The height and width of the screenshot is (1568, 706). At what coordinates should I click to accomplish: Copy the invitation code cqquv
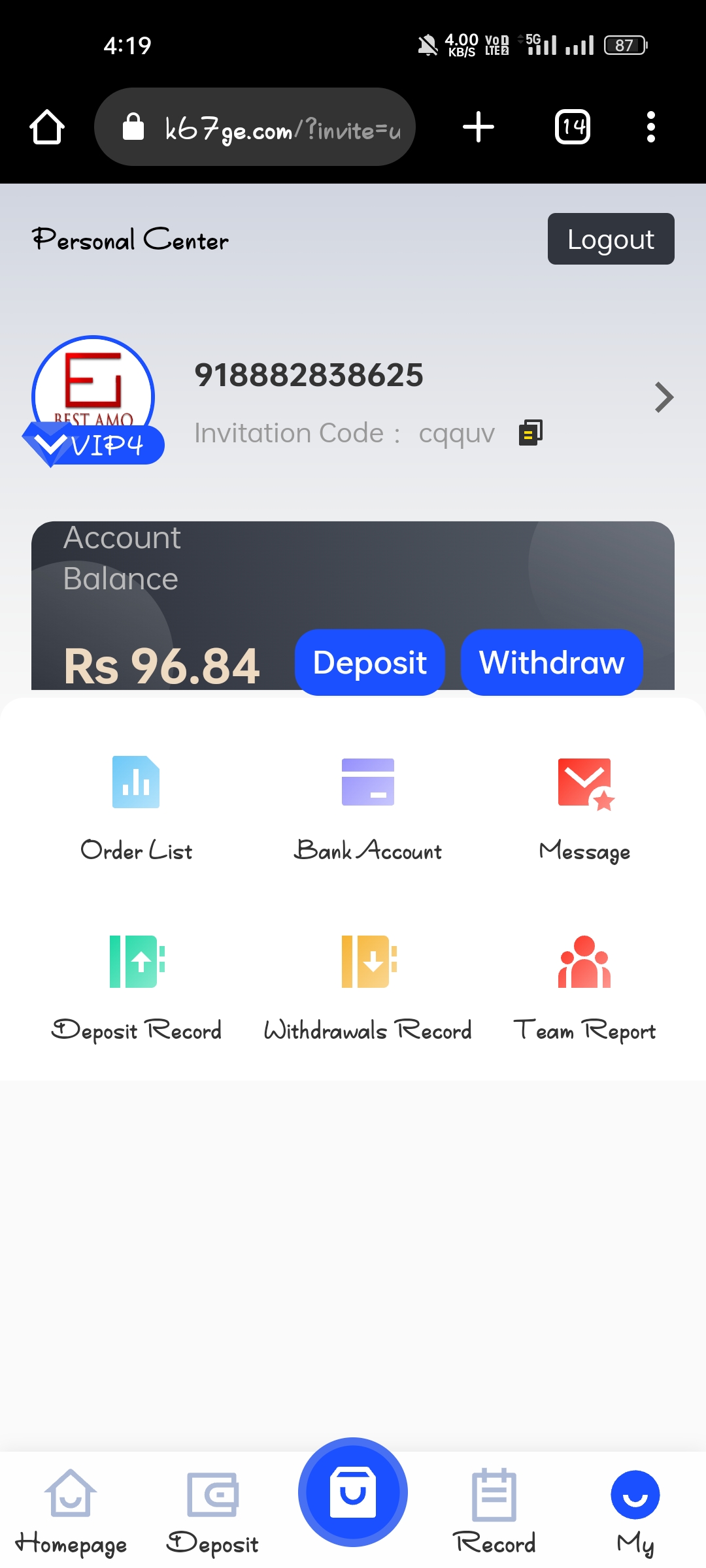pos(530,433)
